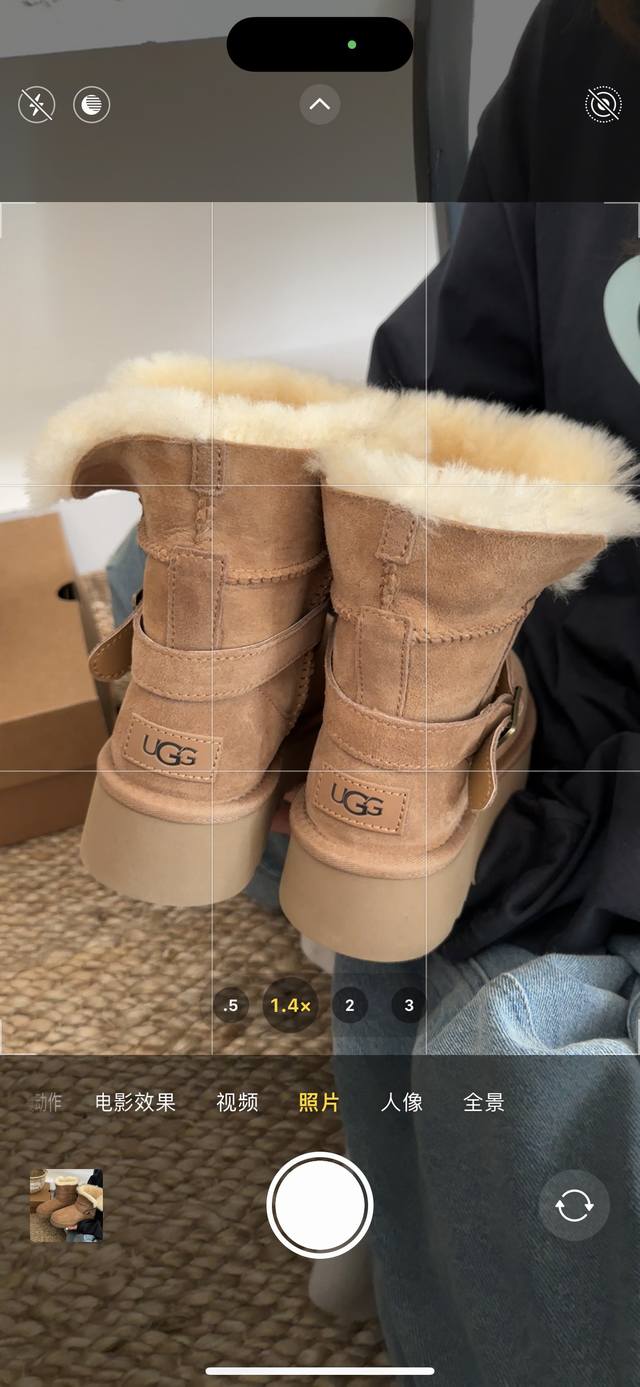The image size is (640, 1387).
Task: Switch to 人像 mode
Action: point(401,1102)
